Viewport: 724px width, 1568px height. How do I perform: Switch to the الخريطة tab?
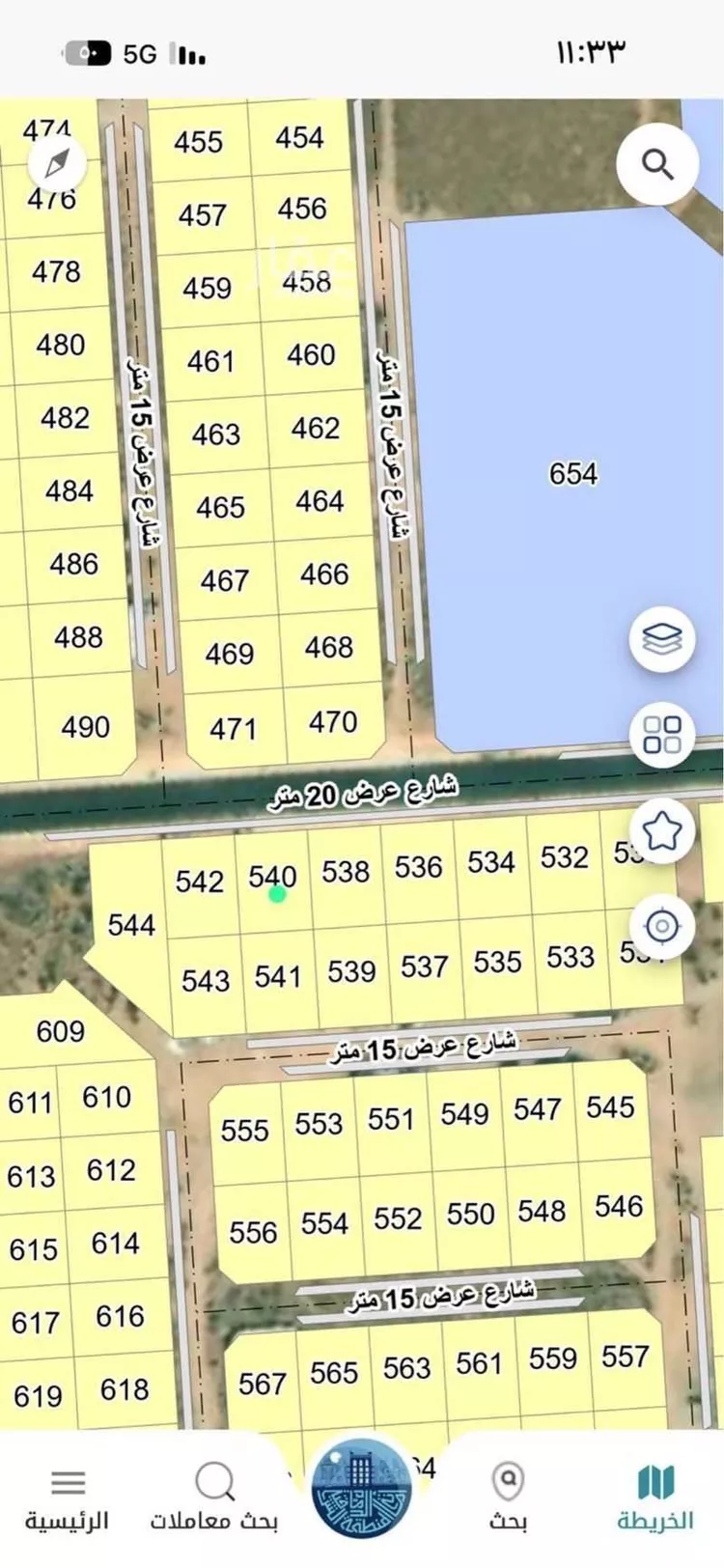click(655, 1498)
